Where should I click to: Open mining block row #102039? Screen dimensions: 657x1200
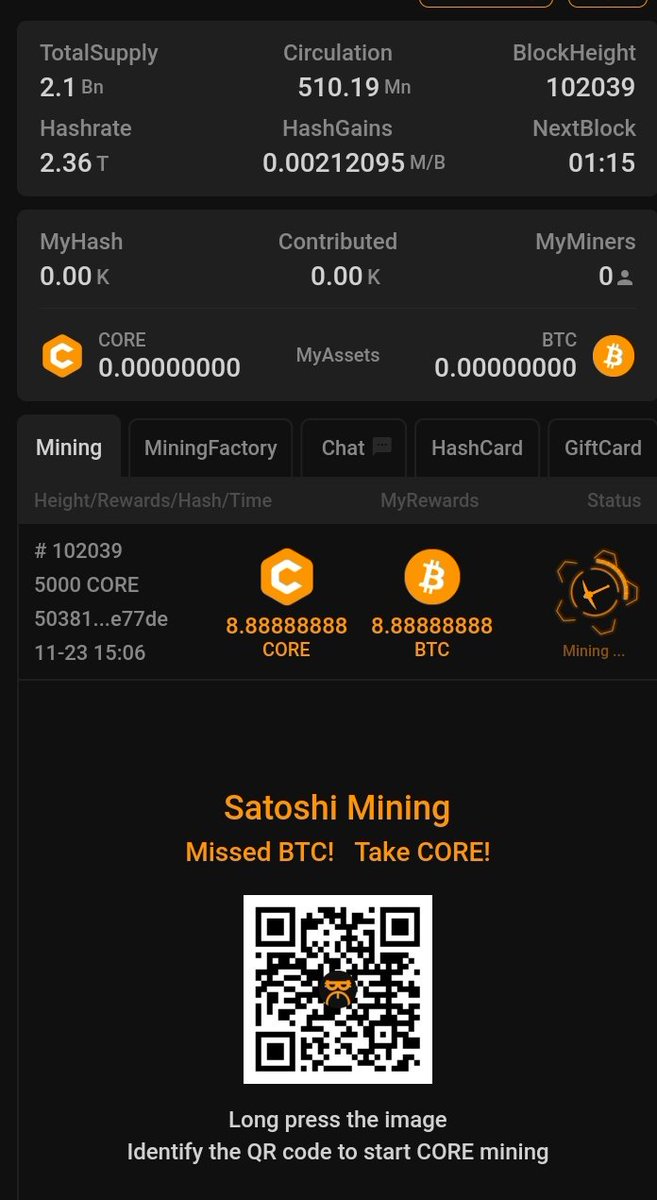[x=337, y=602]
